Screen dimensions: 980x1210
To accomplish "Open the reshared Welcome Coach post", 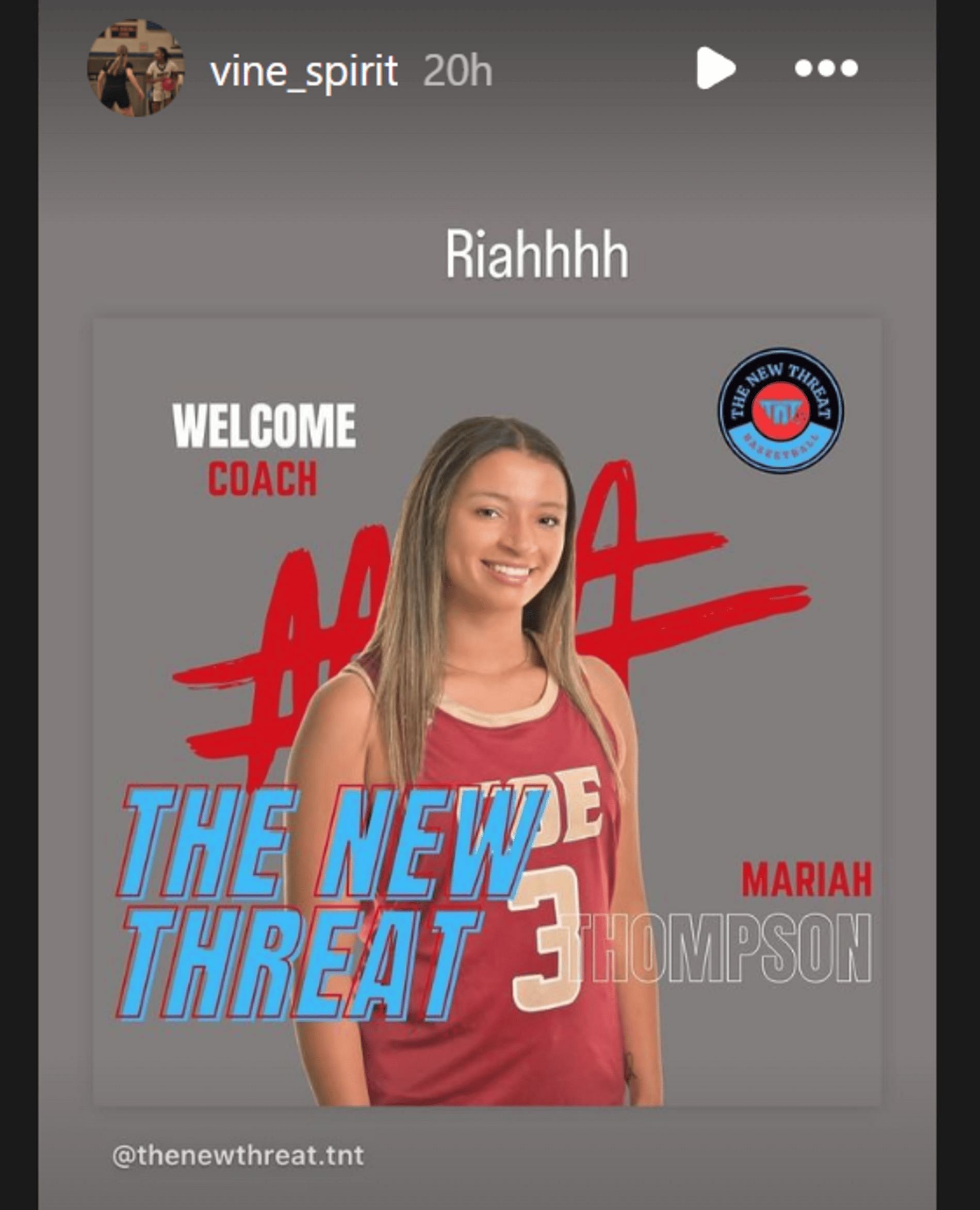I will click(486, 711).
